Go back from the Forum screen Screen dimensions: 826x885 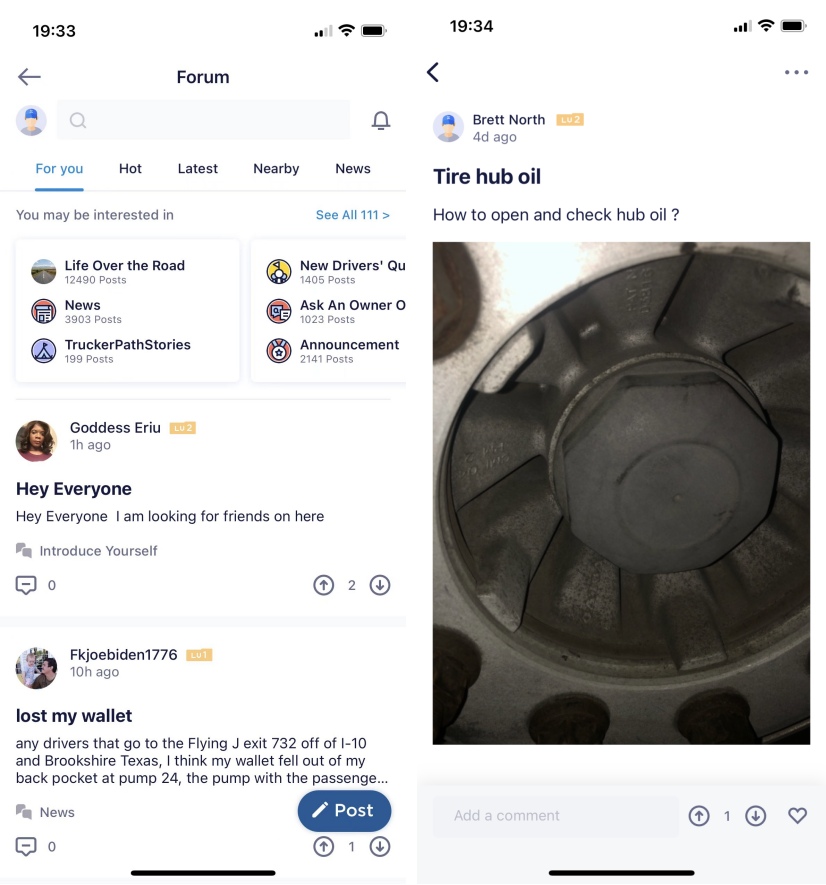click(29, 77)
